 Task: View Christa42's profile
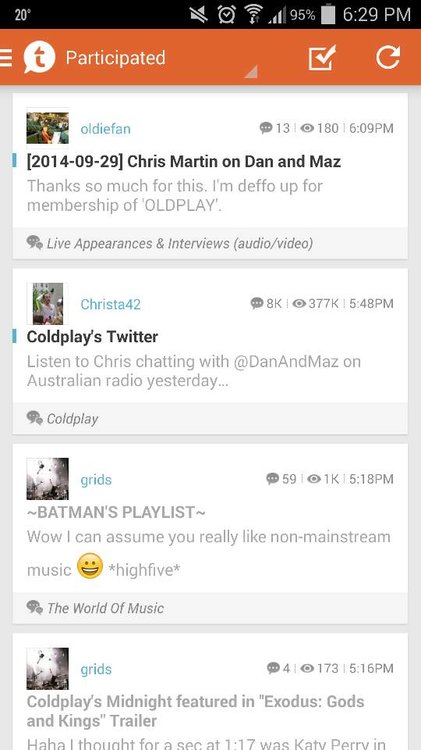pos(111,304)
